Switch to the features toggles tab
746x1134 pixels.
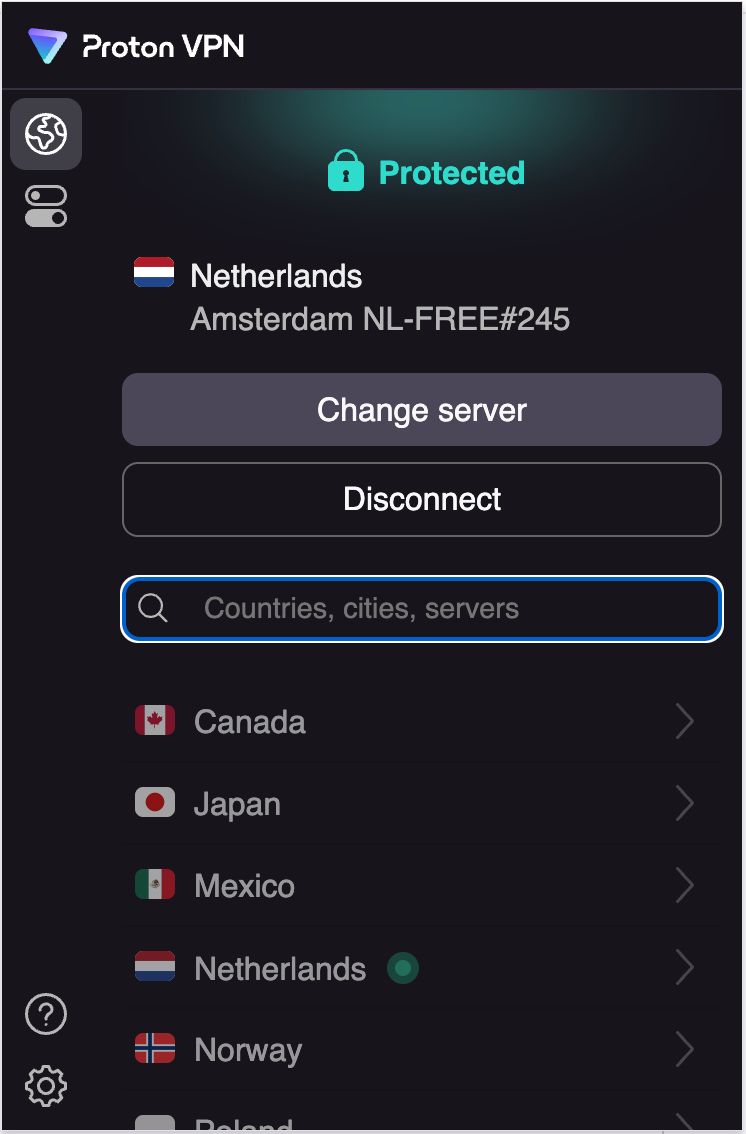46,206
